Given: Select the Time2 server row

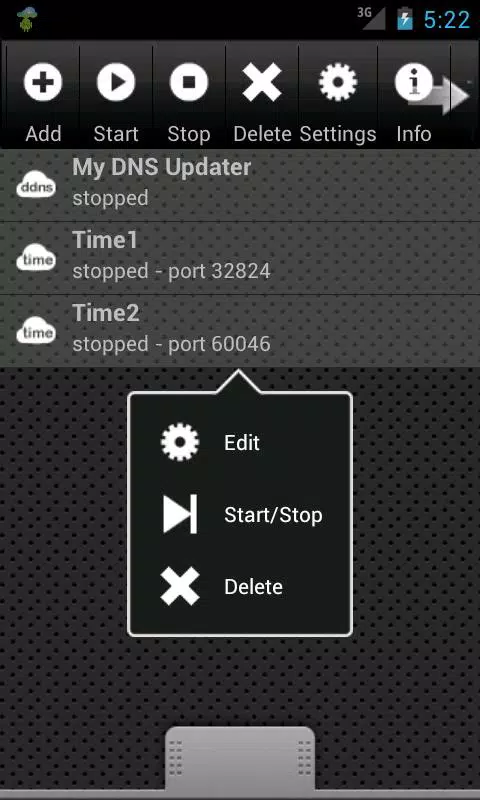Looking at the screenshot, I should (240, 331).
